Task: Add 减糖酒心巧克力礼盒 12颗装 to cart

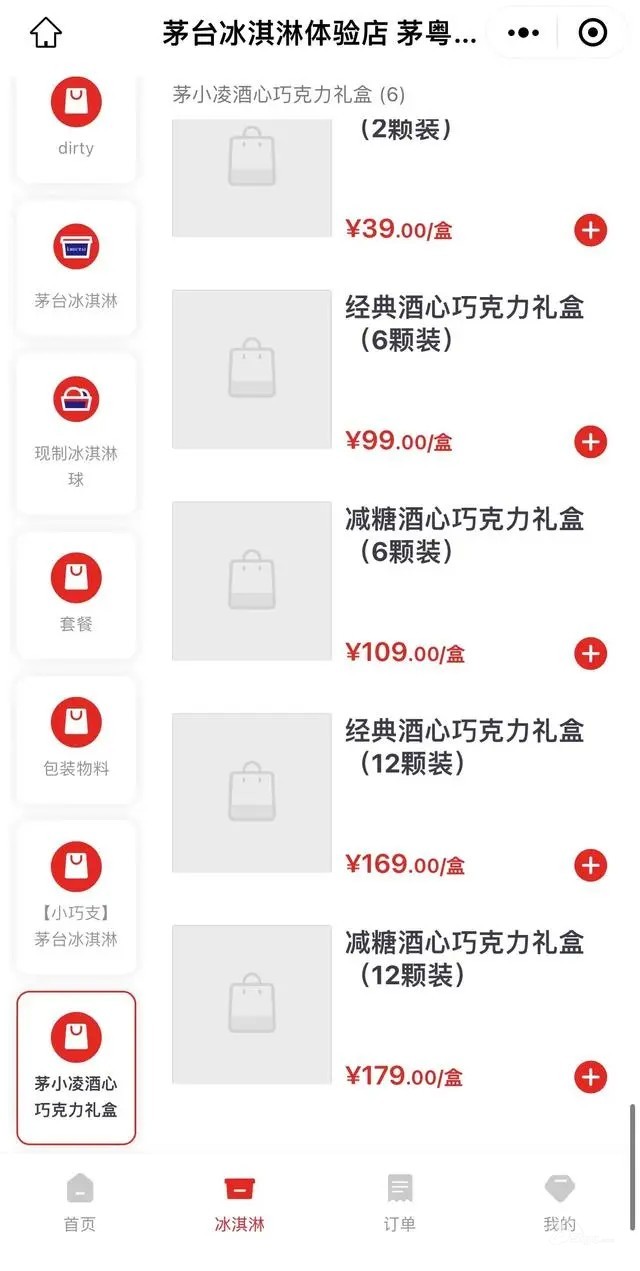Action: pos(590,1077)
